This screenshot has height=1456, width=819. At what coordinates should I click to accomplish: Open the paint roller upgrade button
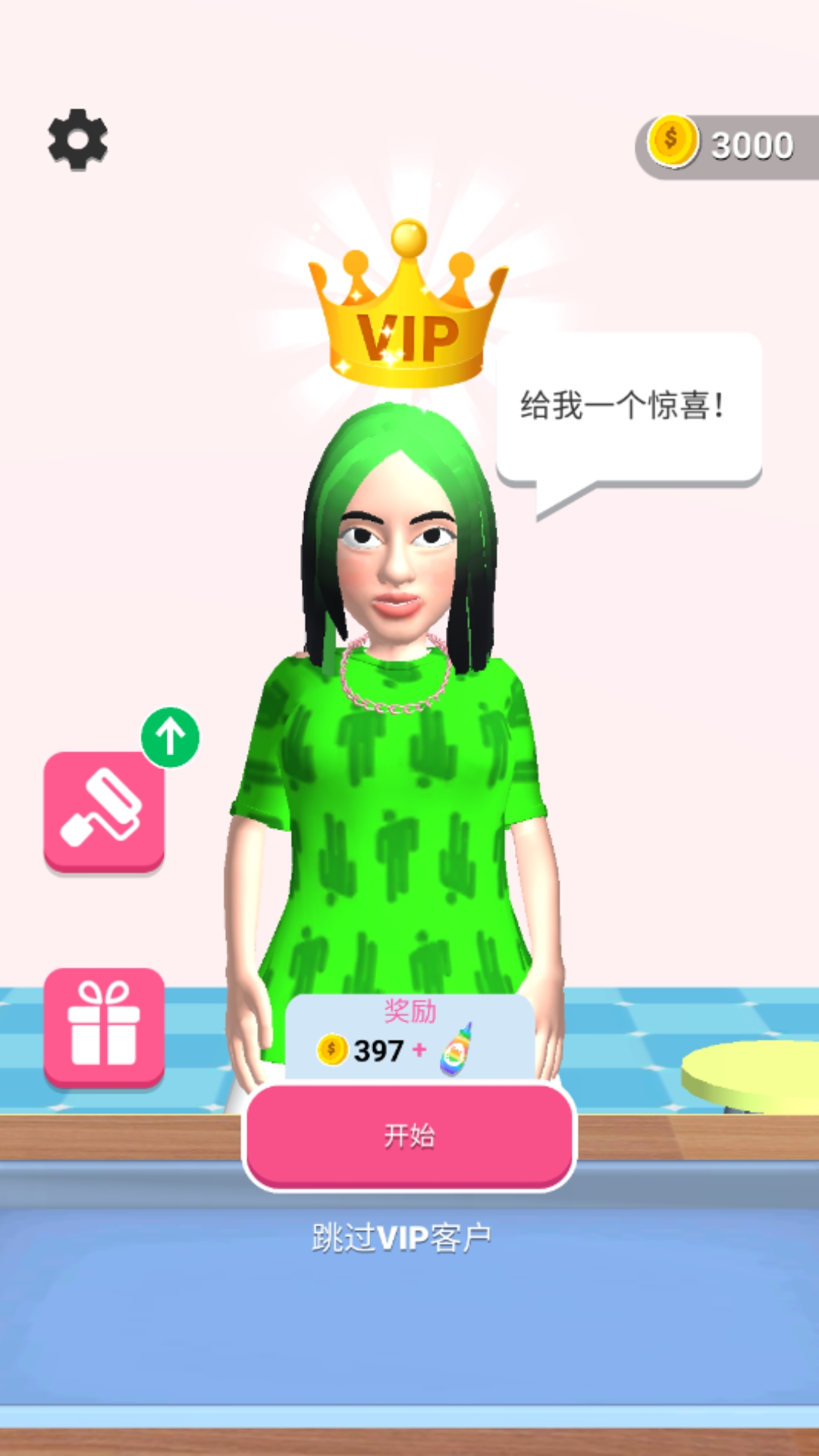click(x=104, y=810)
